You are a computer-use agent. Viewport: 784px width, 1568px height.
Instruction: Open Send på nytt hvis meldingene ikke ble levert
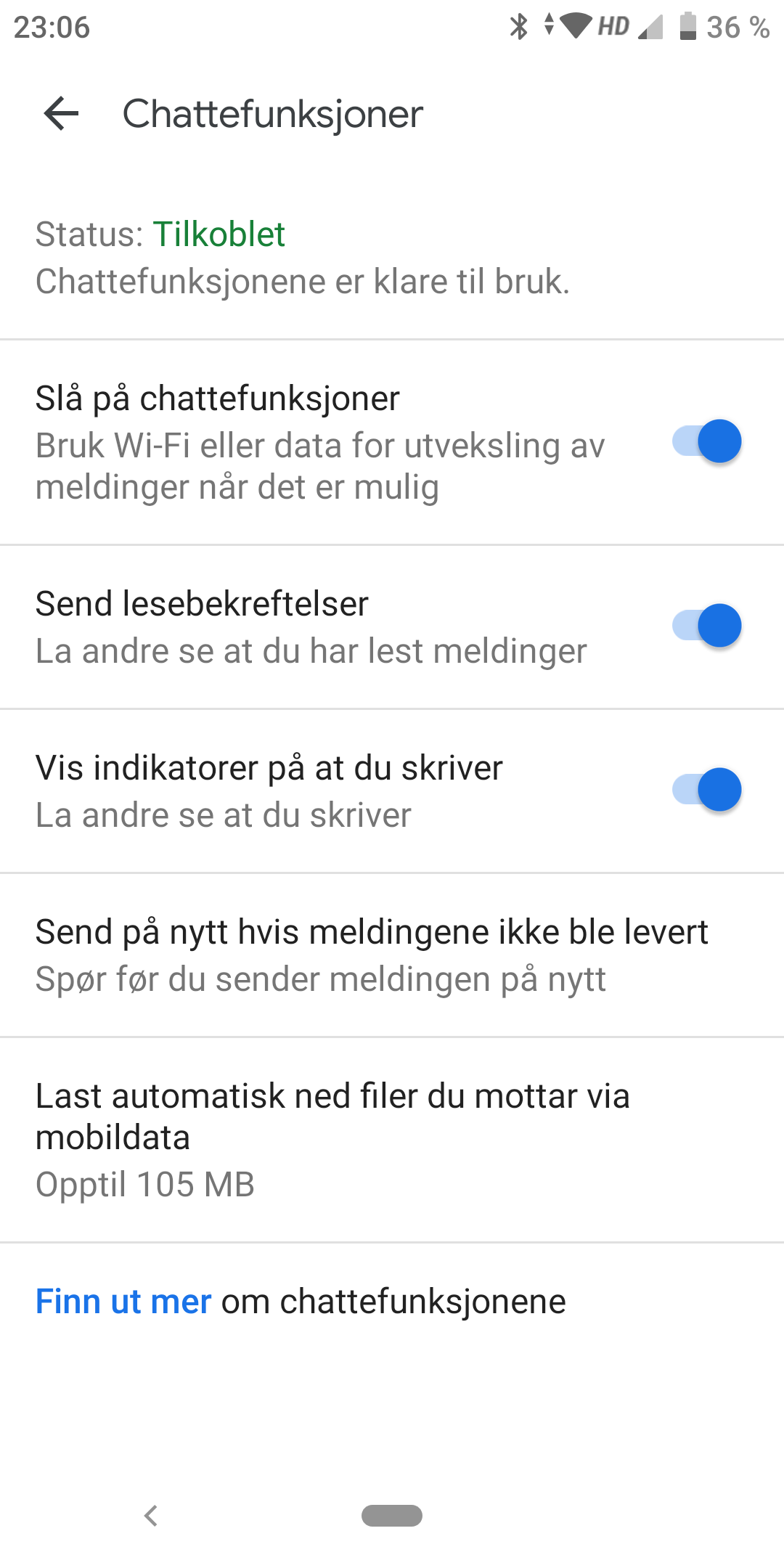pyautogui.click(x=392, y=955)
